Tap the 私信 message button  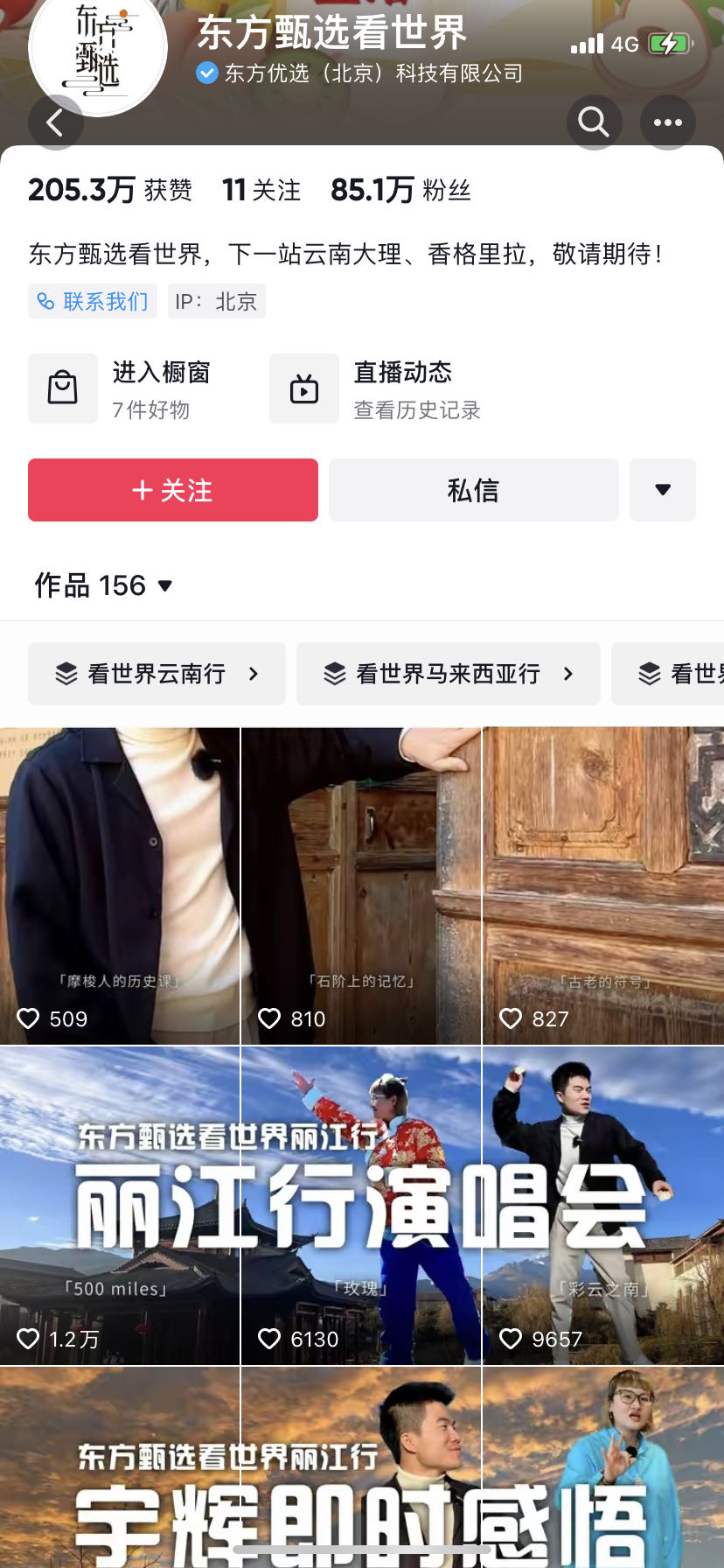473,490
